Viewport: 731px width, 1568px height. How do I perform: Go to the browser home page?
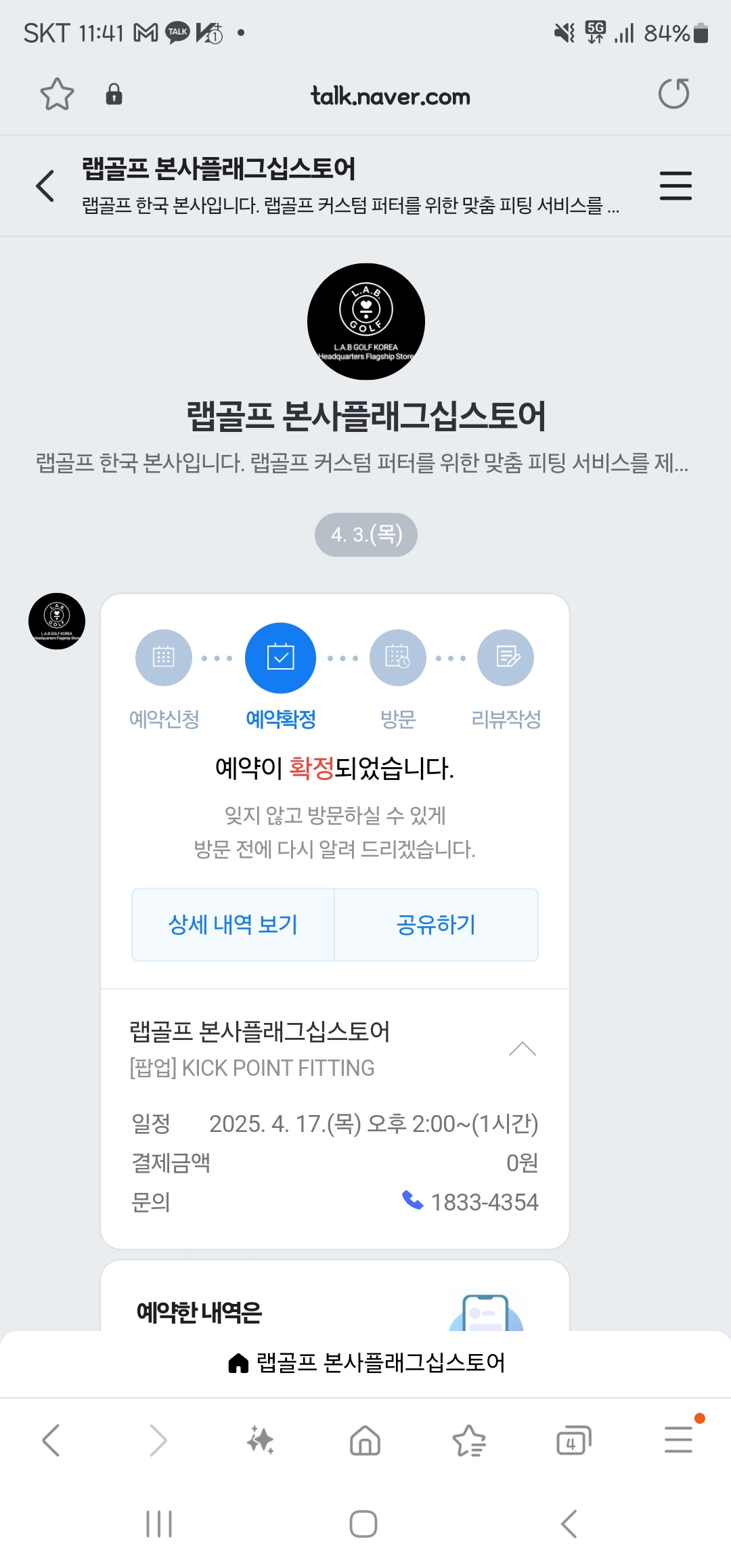(x=365, y=1440)
